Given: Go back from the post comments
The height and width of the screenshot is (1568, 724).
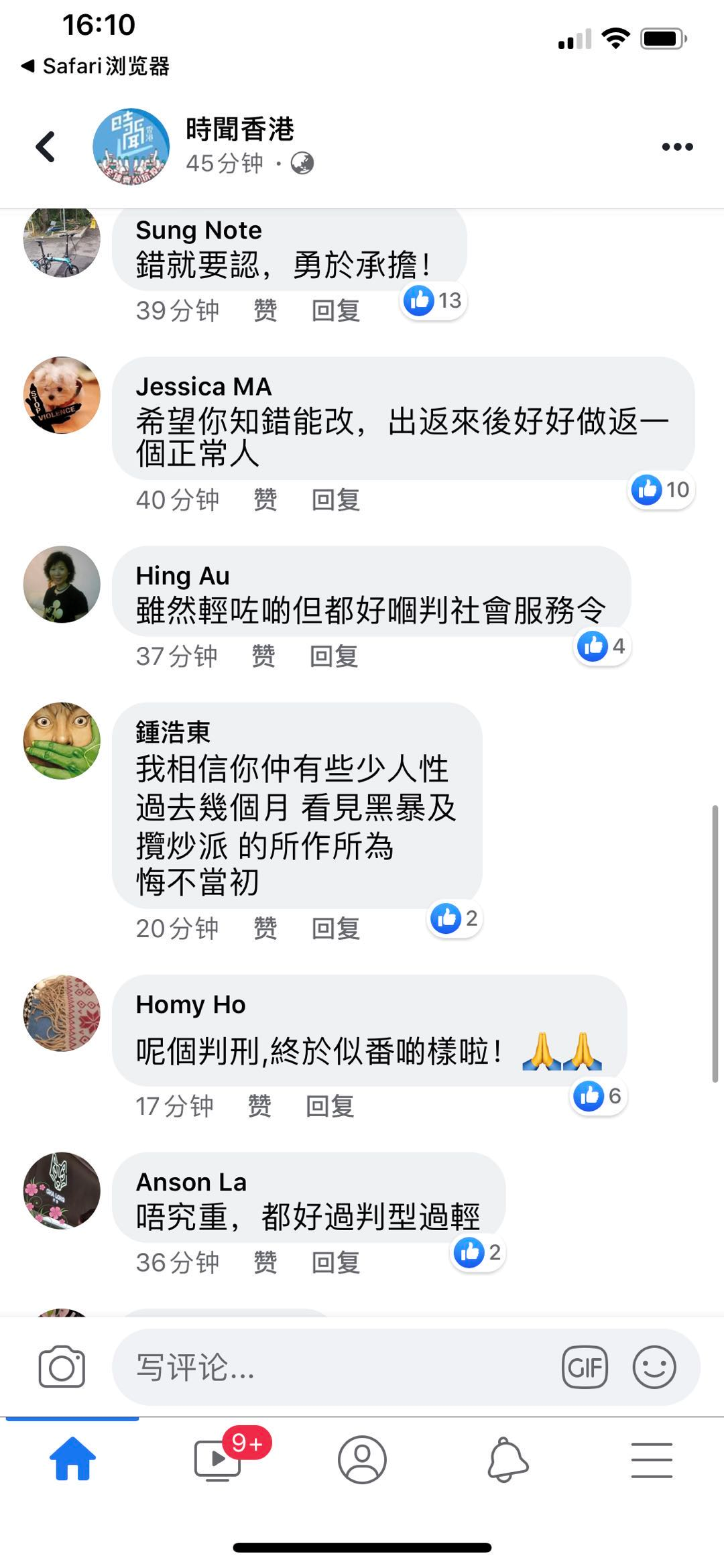Looking at the screenshot, I should (x=46, y=147).
